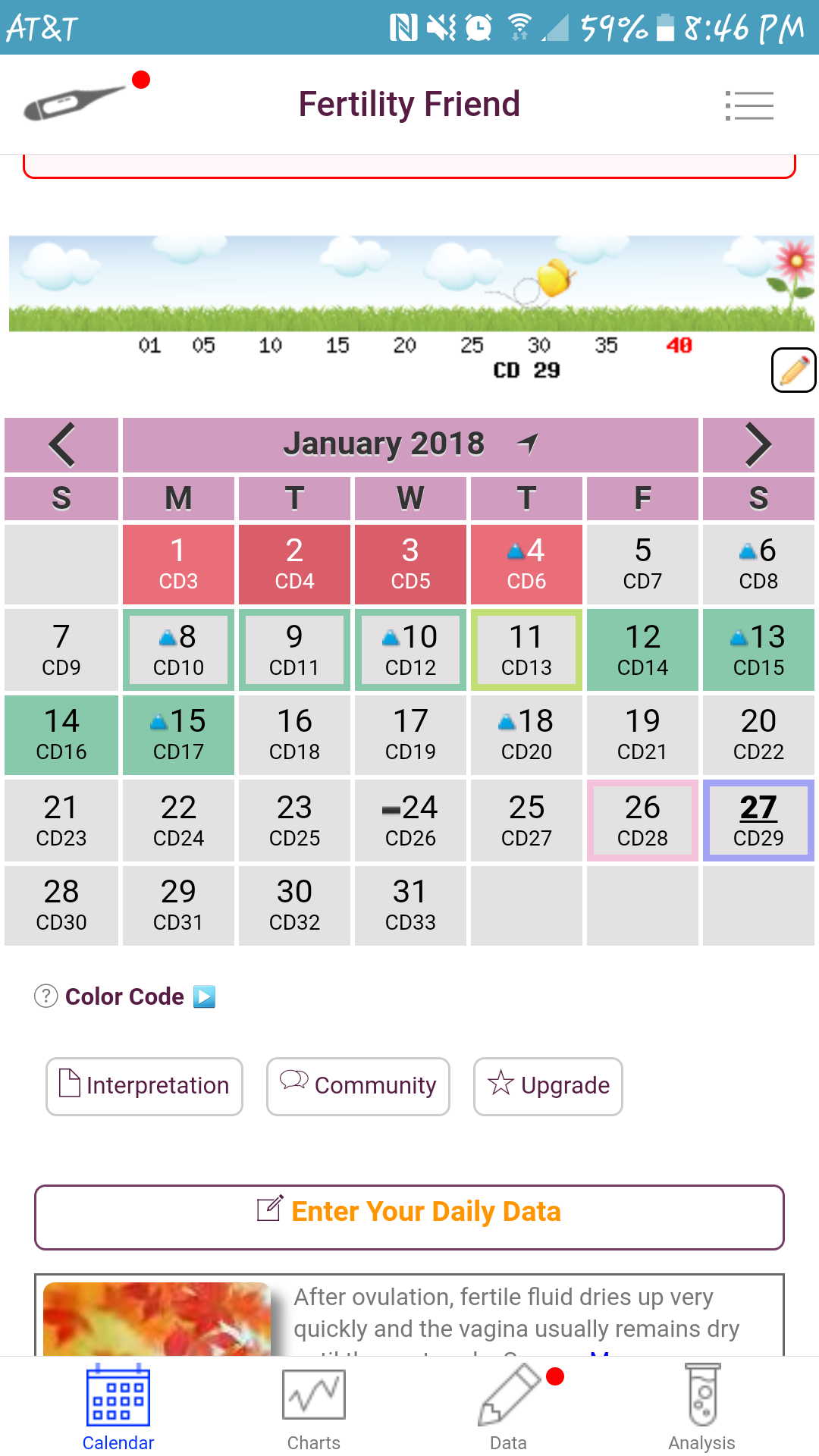Open the Interpretation button
The width and height of the screenshot is (819, 1456).
[144, 1086]
